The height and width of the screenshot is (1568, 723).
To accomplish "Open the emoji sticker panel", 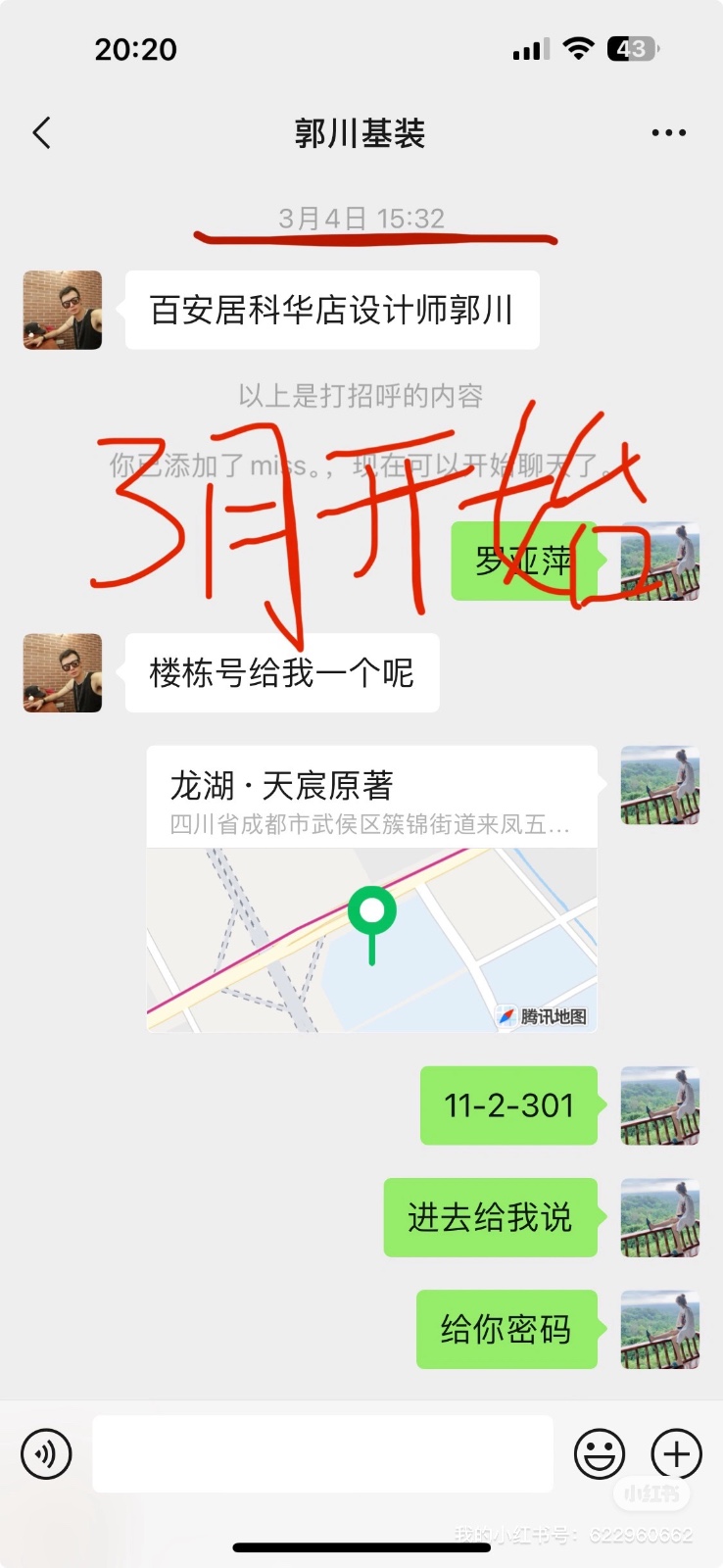I will (x=599, y=1453).
